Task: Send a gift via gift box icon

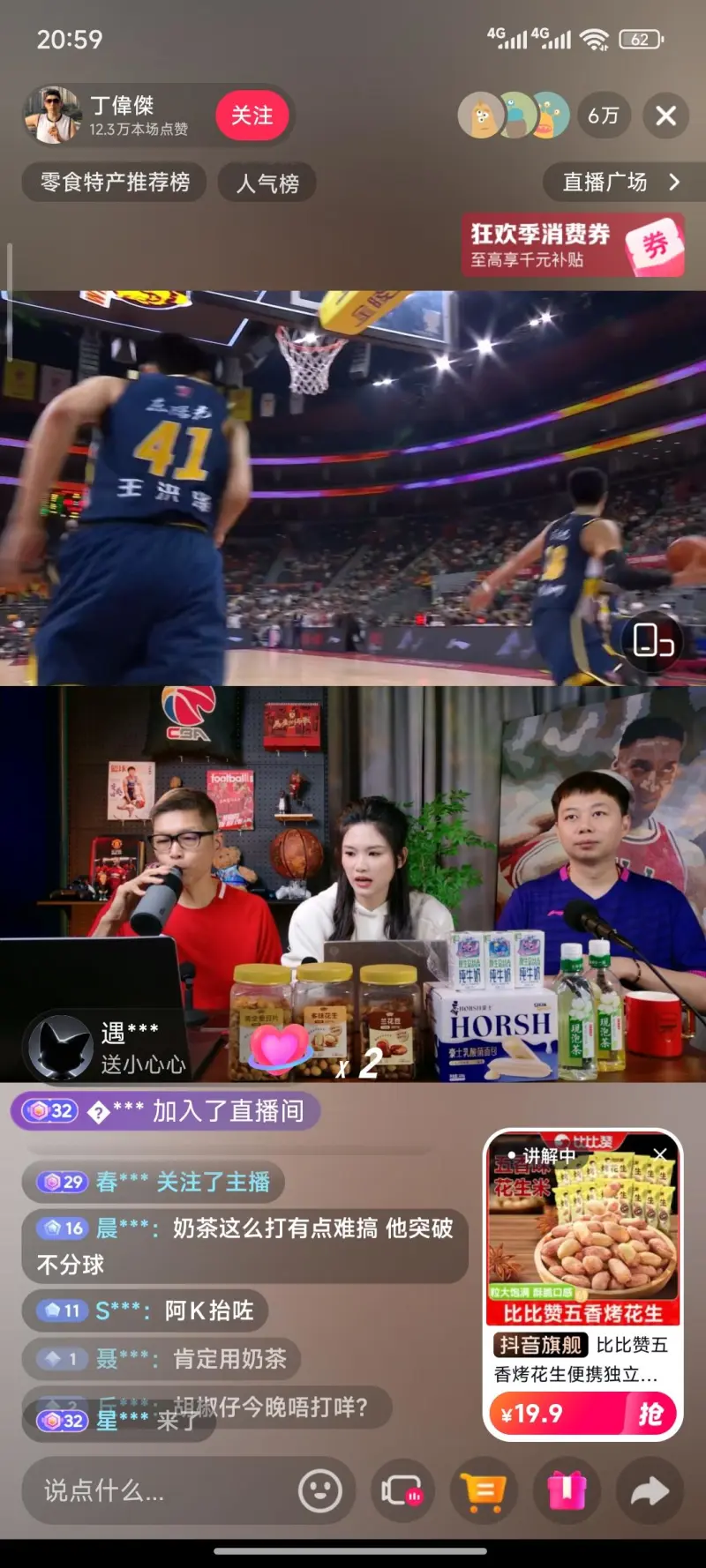Action: click(567, 1491)
